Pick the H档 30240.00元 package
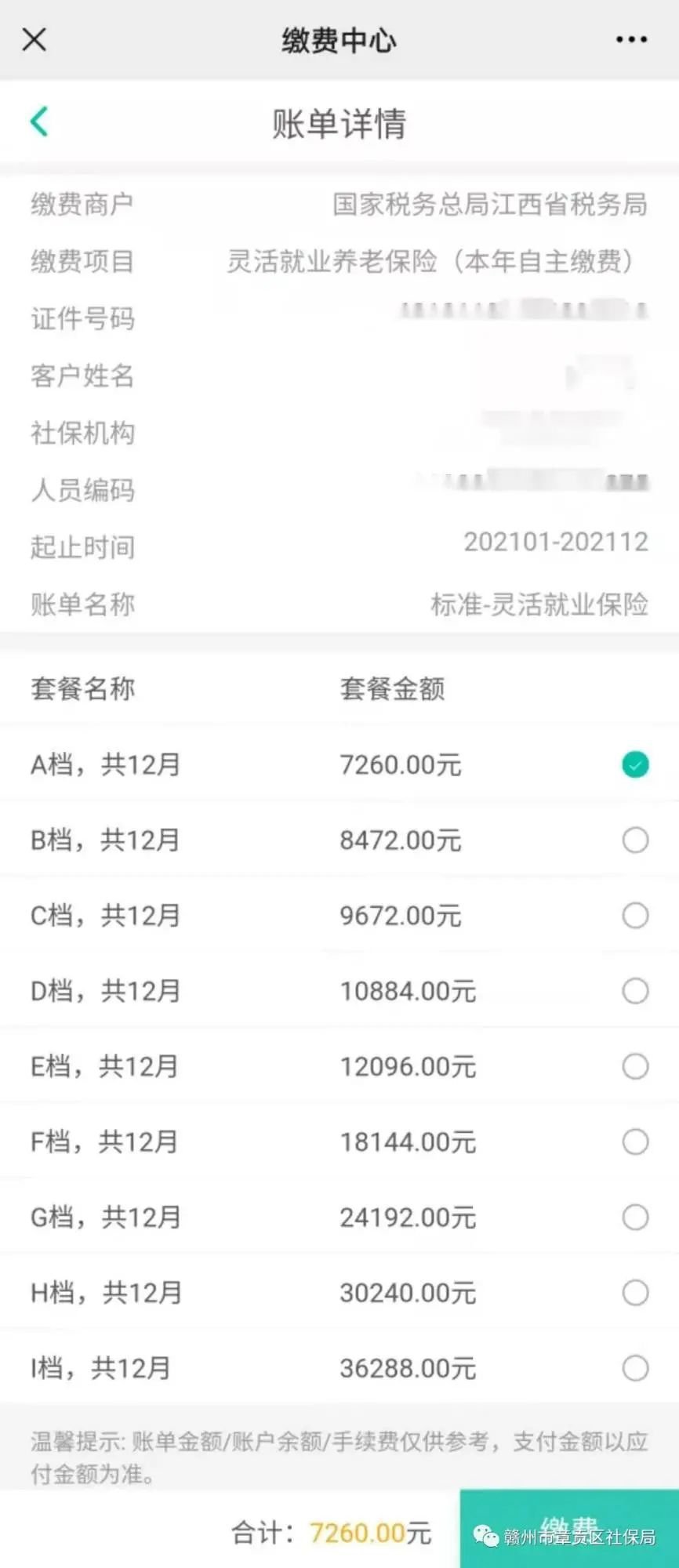Screen dimensions: 679x1568 635,1293
